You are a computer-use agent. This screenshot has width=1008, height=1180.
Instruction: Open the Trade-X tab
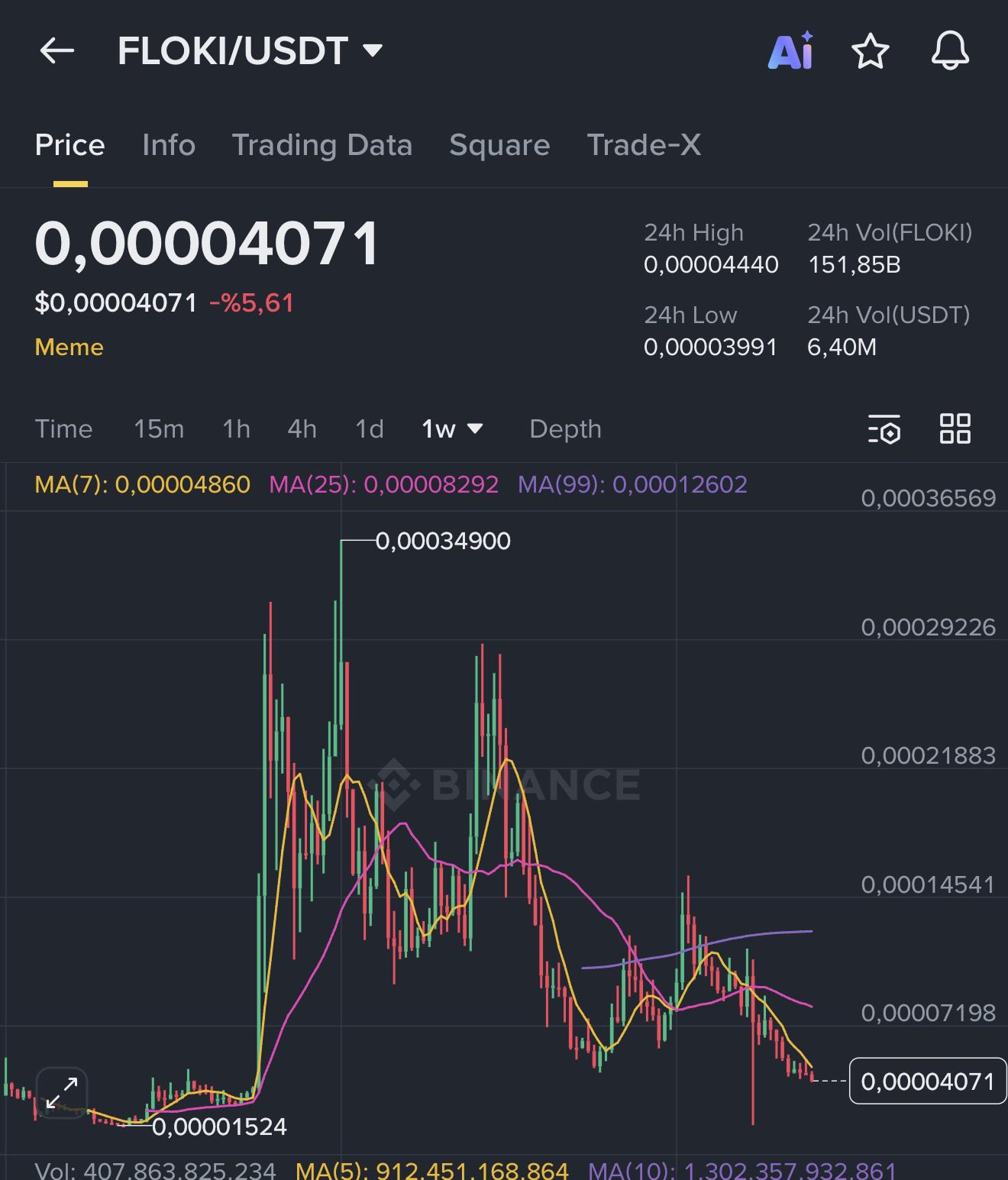pyautogui.click(x=644, y=145)
